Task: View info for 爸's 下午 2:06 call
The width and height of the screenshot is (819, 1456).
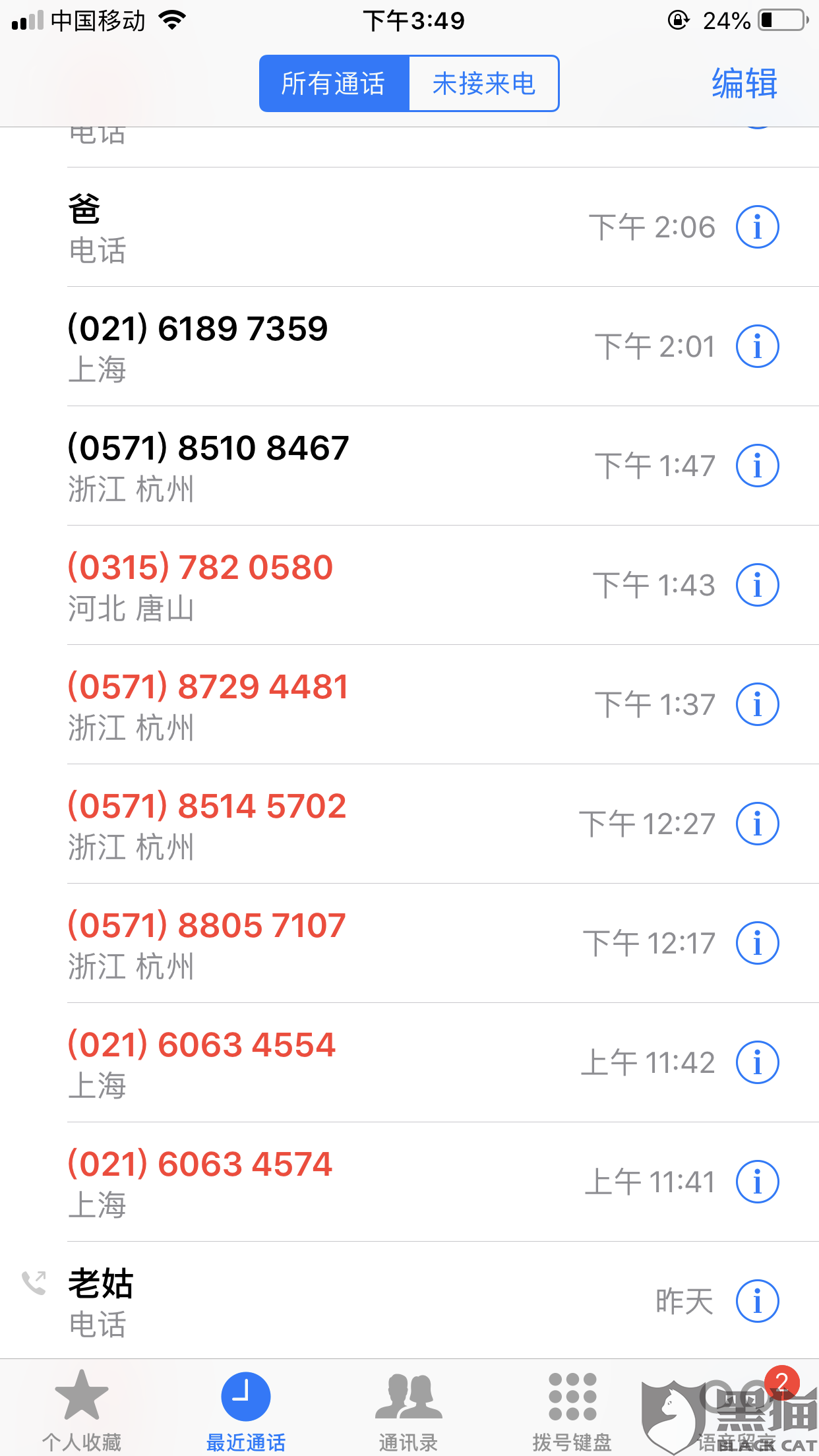Action: pos(757,228)
